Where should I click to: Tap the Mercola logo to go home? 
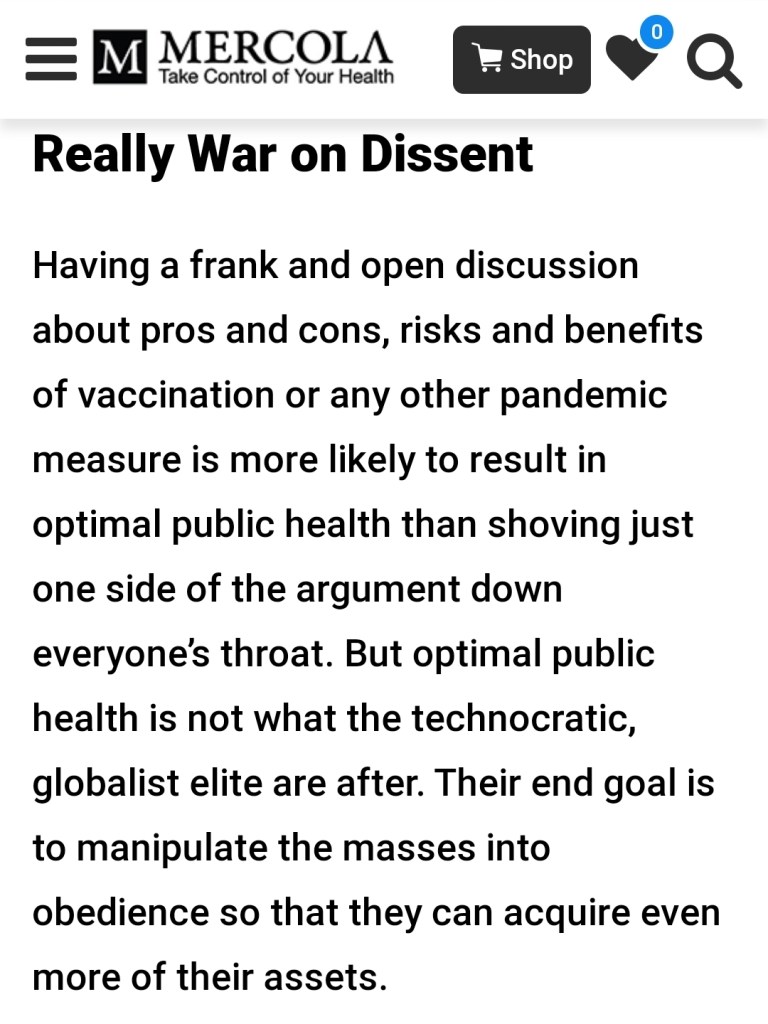(243, 57)
